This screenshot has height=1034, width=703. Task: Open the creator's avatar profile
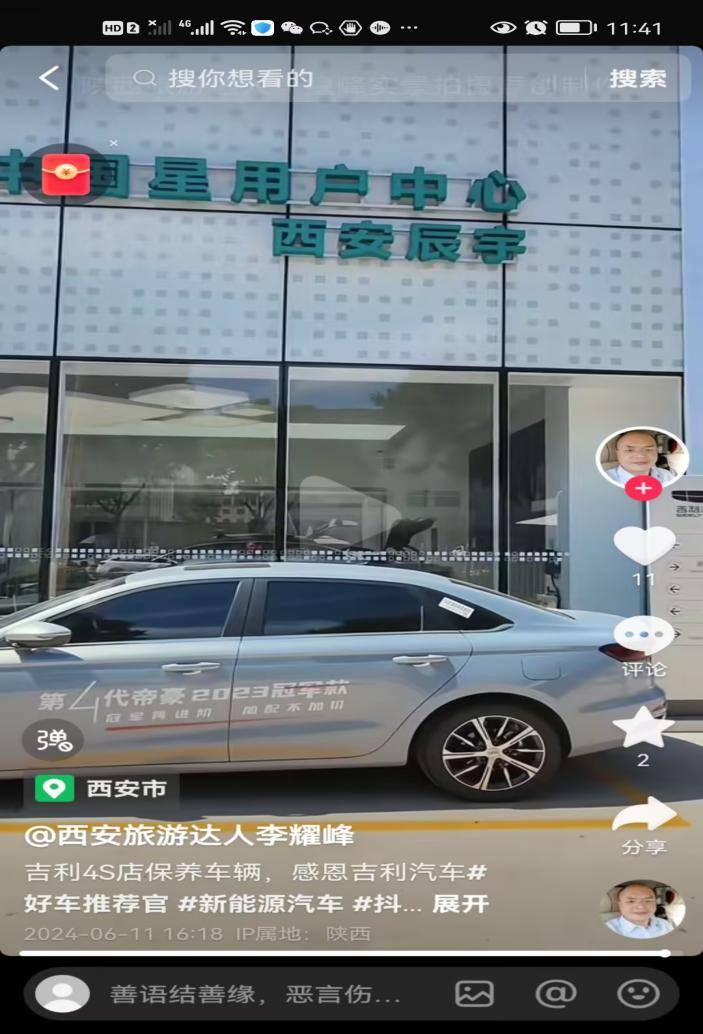pyautogui.click(x=642, y=457)
